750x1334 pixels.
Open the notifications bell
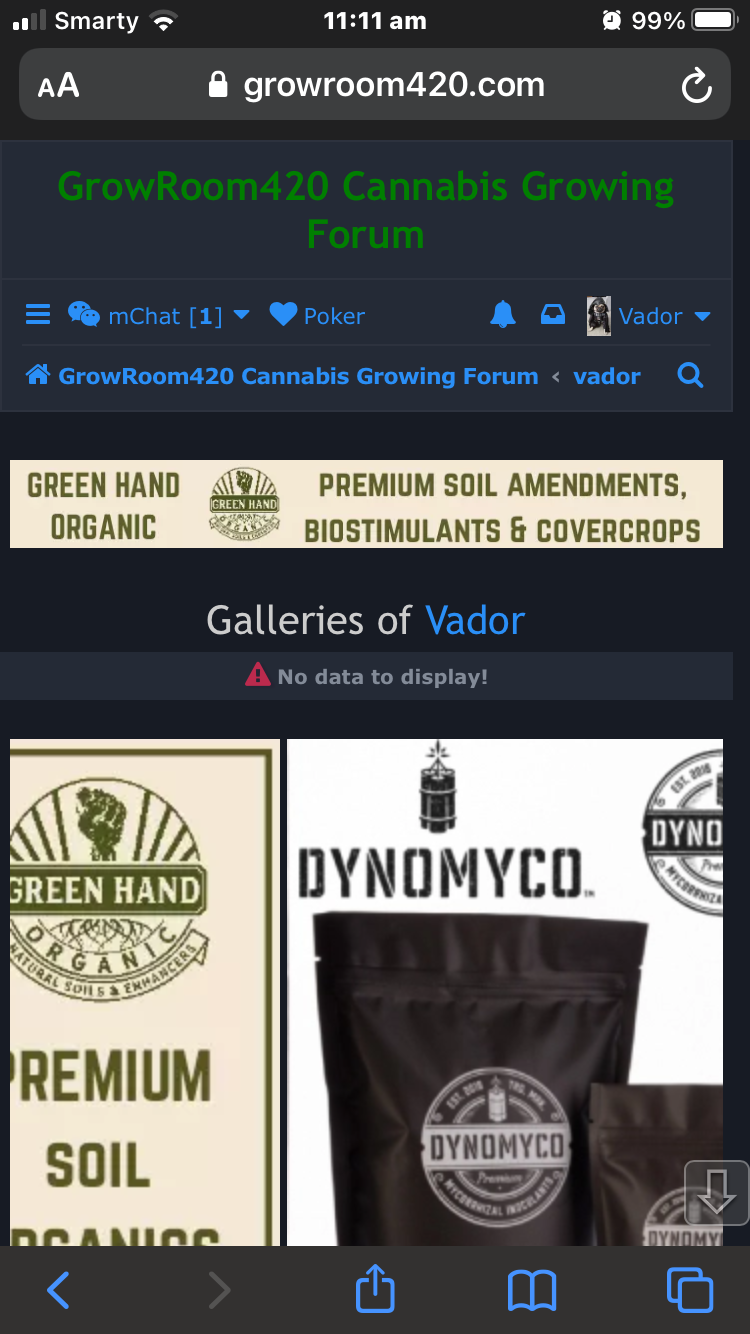pos(503,316)
